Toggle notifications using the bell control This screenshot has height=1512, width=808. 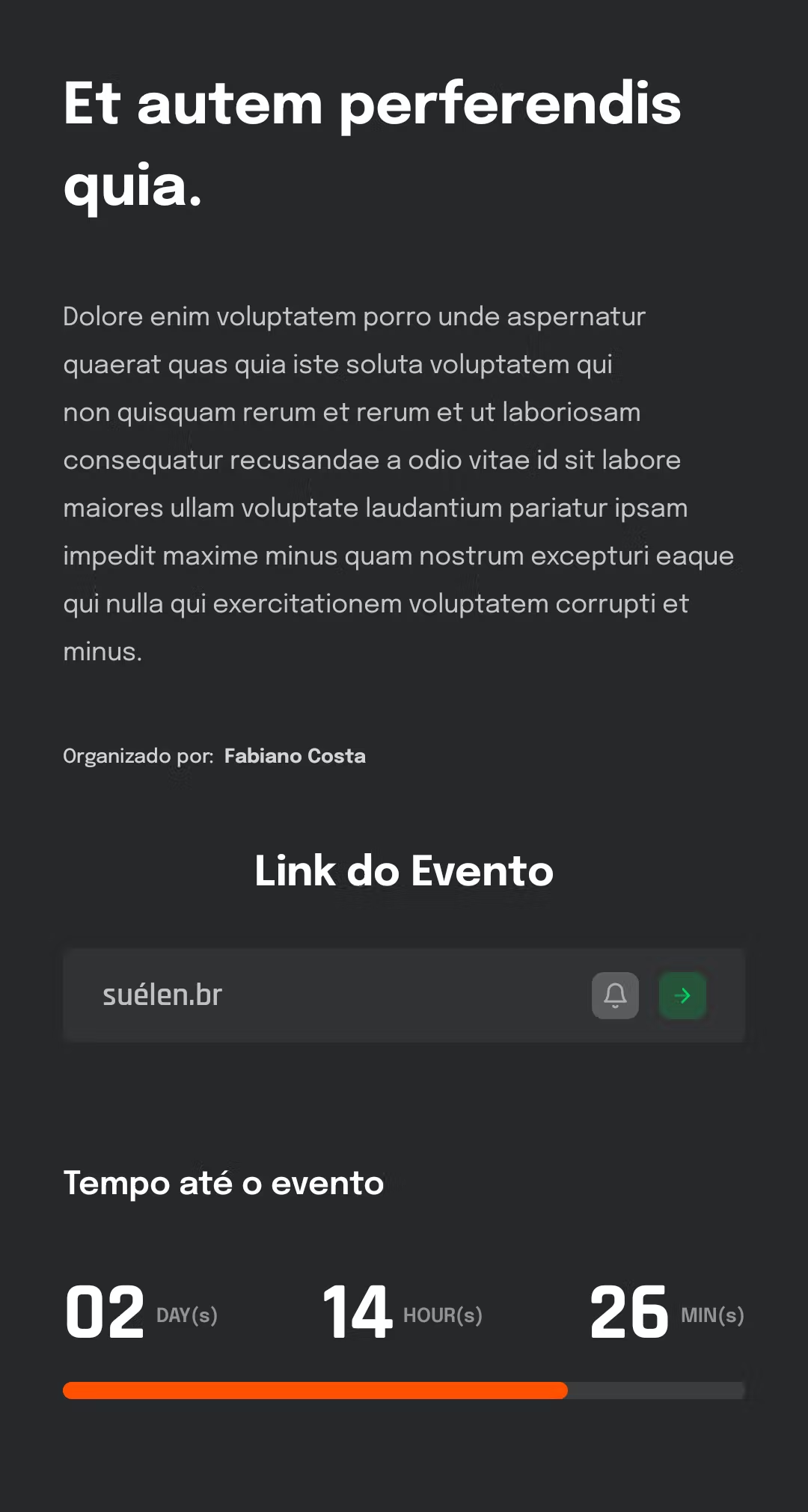pyautogui.click(x=614, y=995)
